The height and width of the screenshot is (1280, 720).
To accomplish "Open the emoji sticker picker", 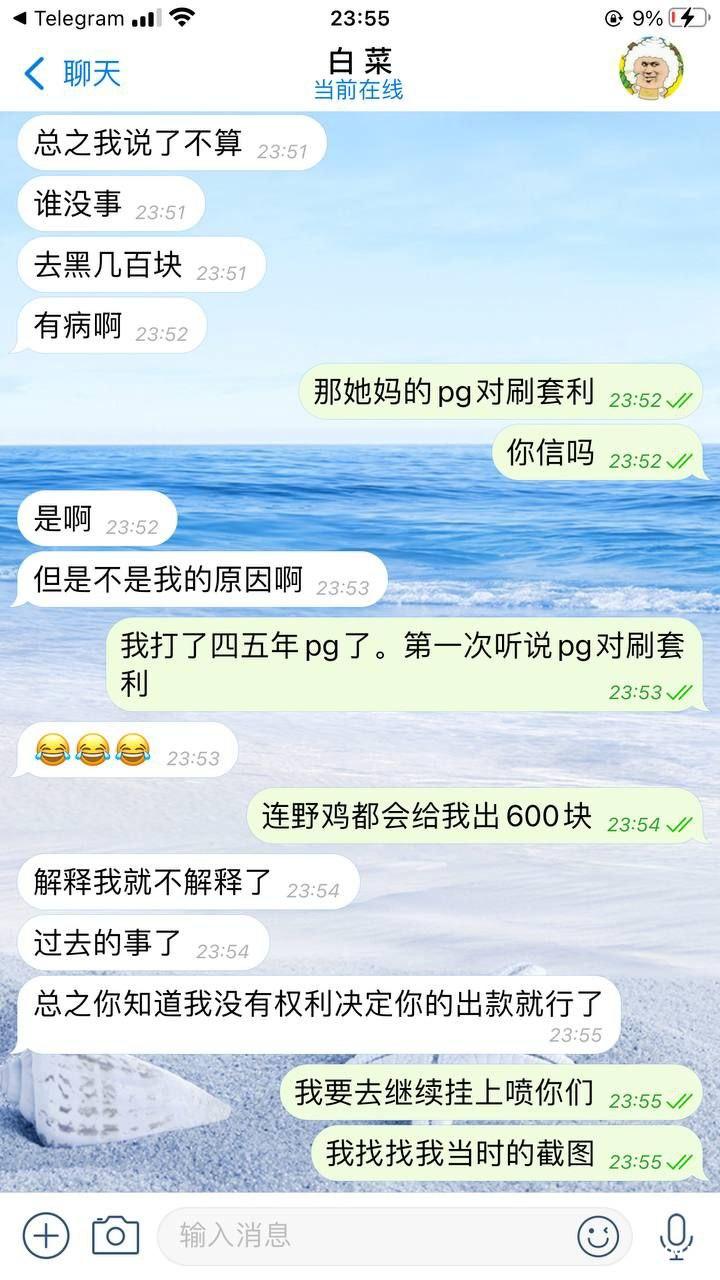I will coord(598,1236).
